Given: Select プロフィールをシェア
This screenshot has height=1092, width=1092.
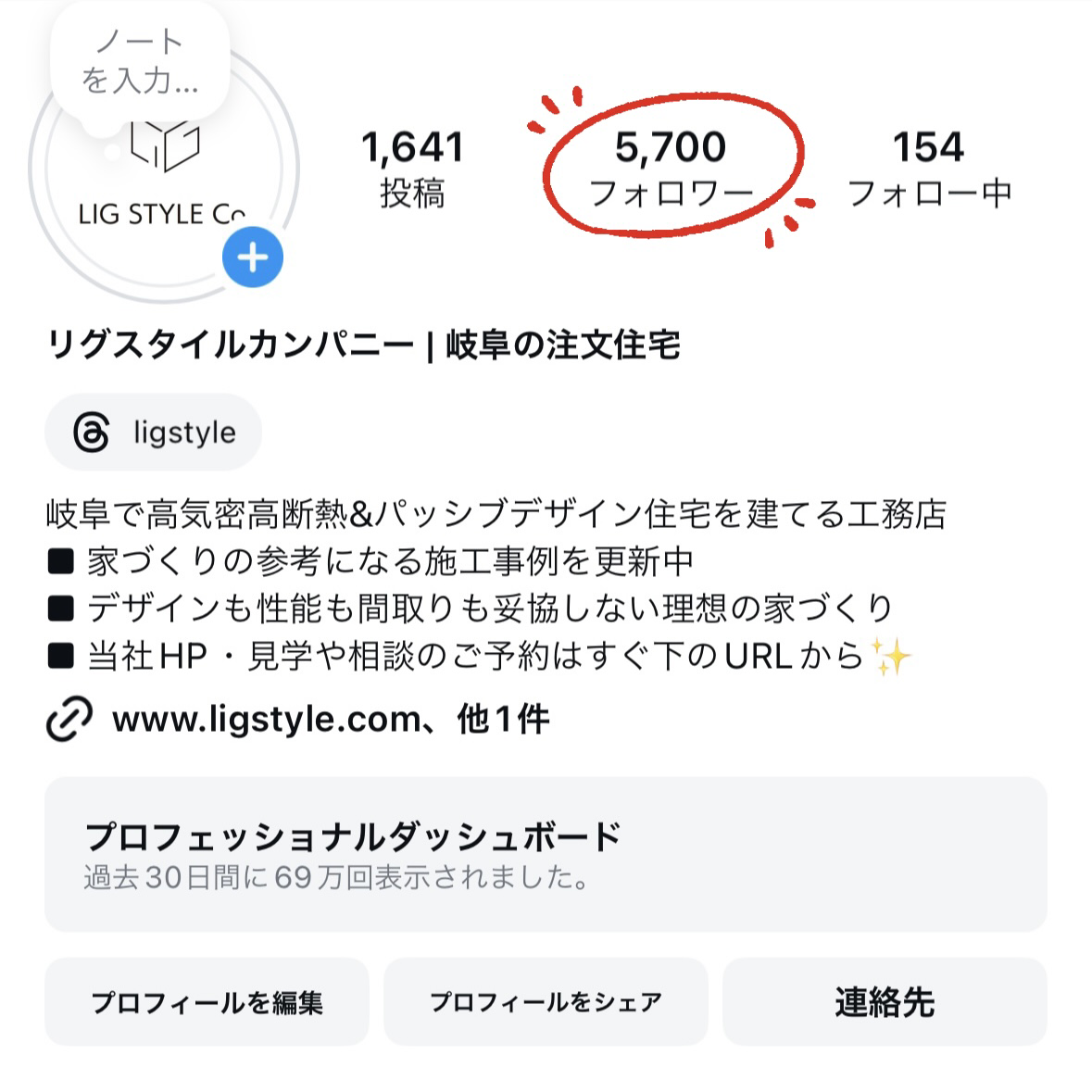Looking at the screenshot, I should (546, 1002).
